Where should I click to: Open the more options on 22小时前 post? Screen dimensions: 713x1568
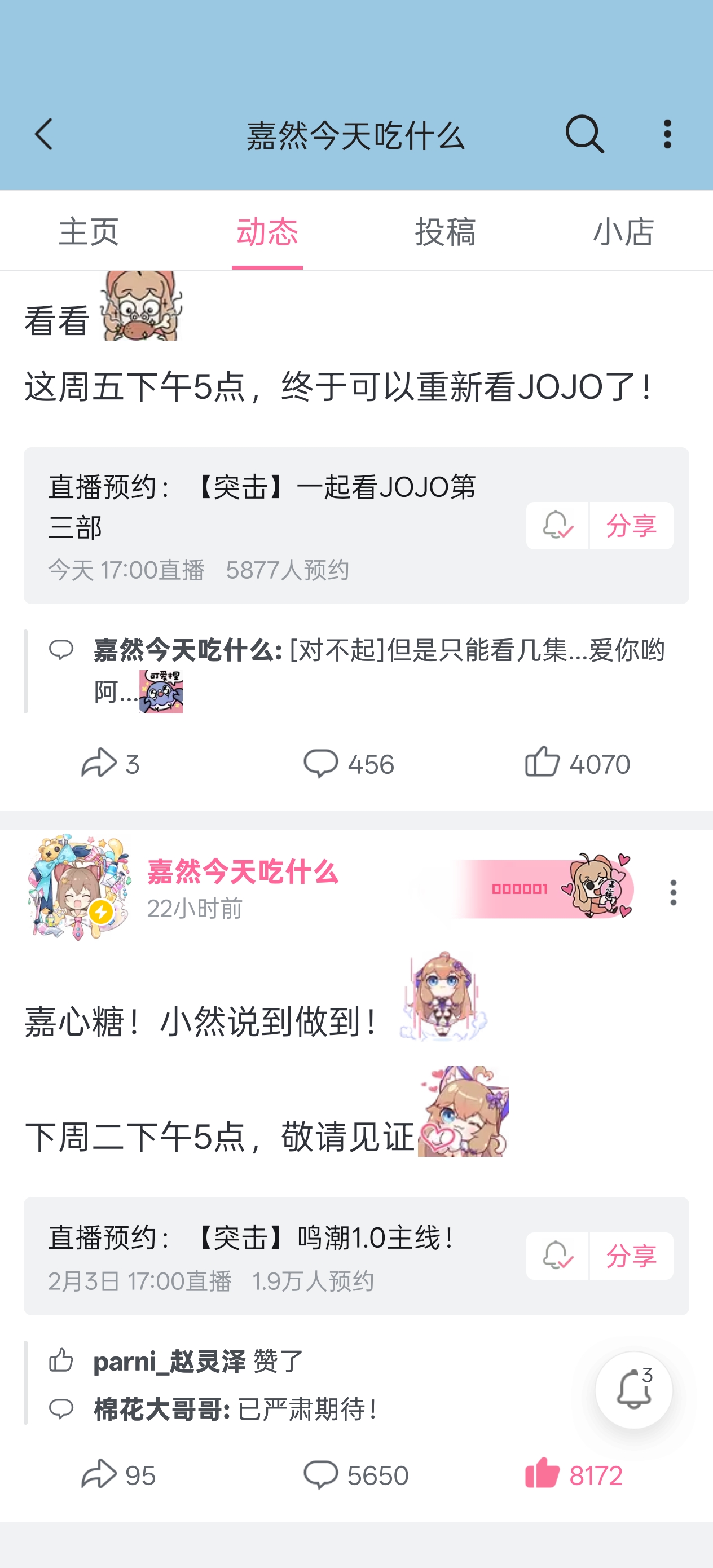[673, 892]
